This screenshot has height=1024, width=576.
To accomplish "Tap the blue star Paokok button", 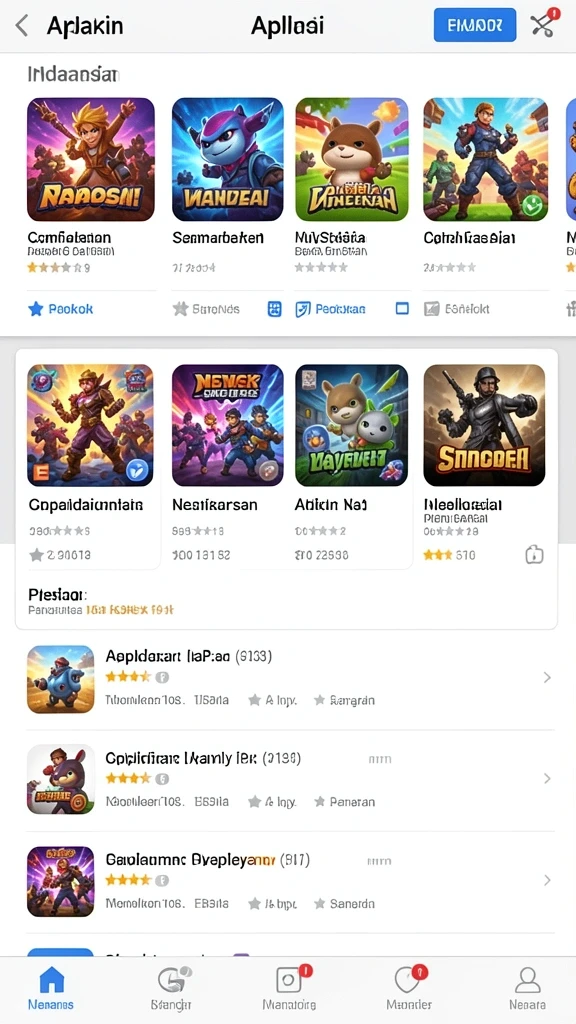I will coord(61,309).
